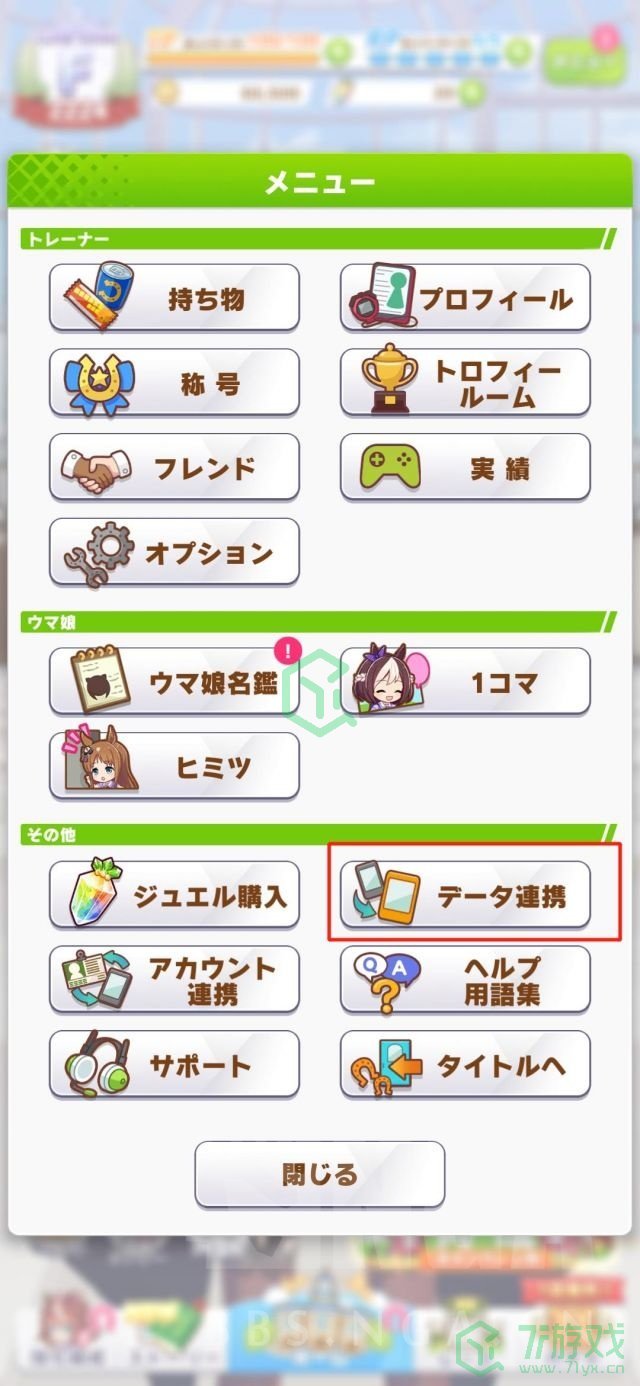Open ヘルプ用語集 help glossary
640x1386 pixels.
tap(465, 980)
